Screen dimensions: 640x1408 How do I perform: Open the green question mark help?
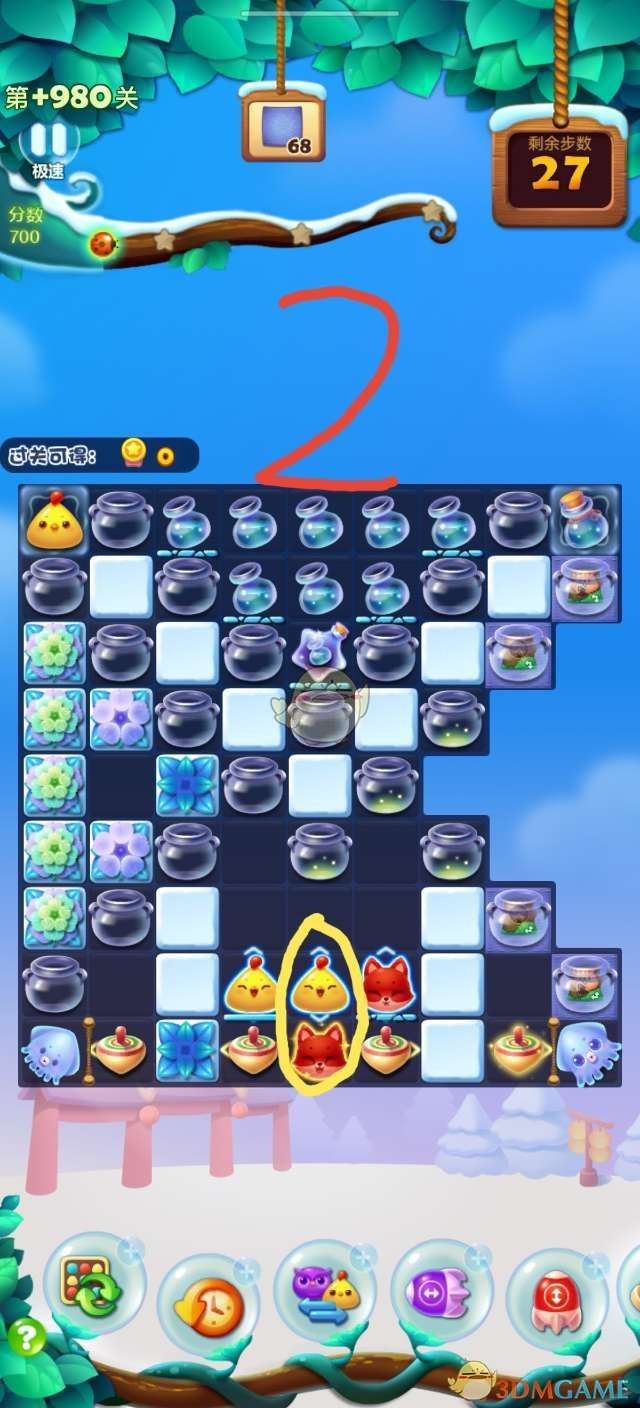pos(27,1337)
